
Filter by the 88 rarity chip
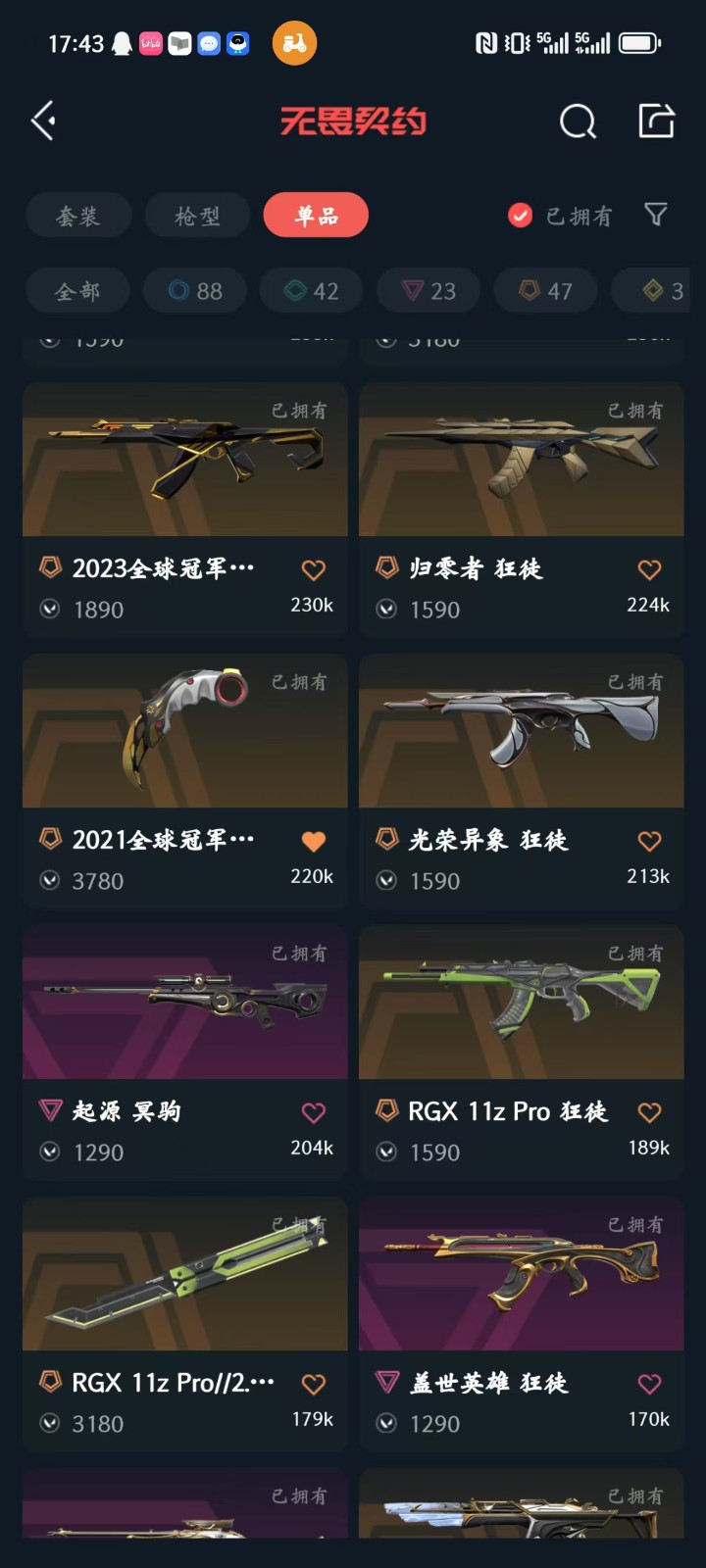[x=194, y=291]
